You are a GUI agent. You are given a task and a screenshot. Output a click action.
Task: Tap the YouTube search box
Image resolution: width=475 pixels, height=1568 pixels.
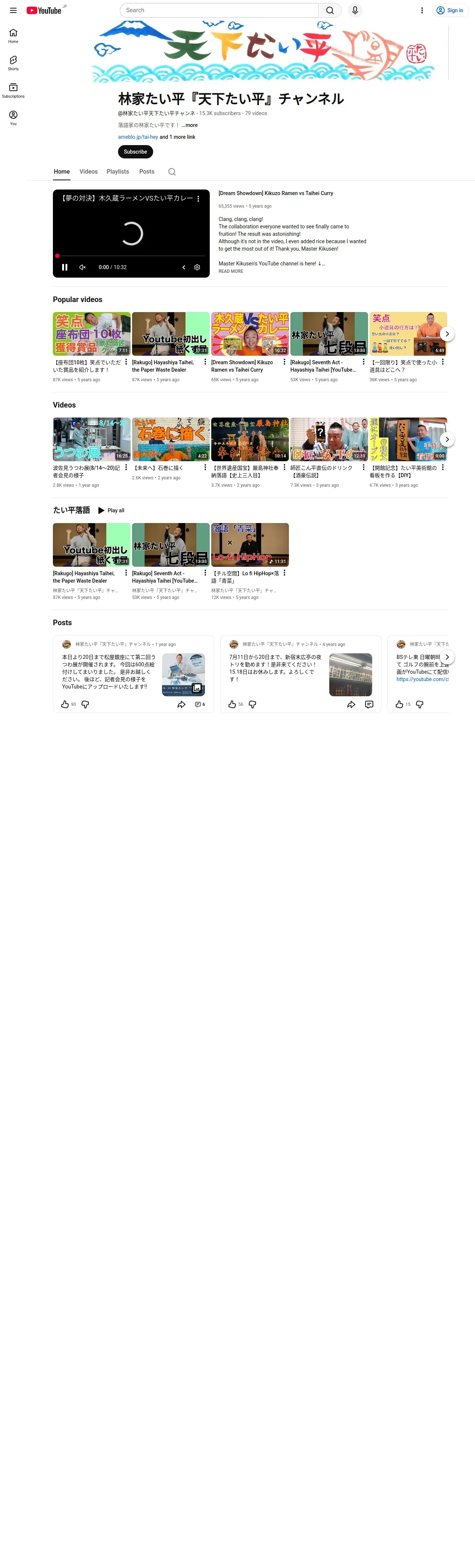pyautogui.click(x=219, y=10)
